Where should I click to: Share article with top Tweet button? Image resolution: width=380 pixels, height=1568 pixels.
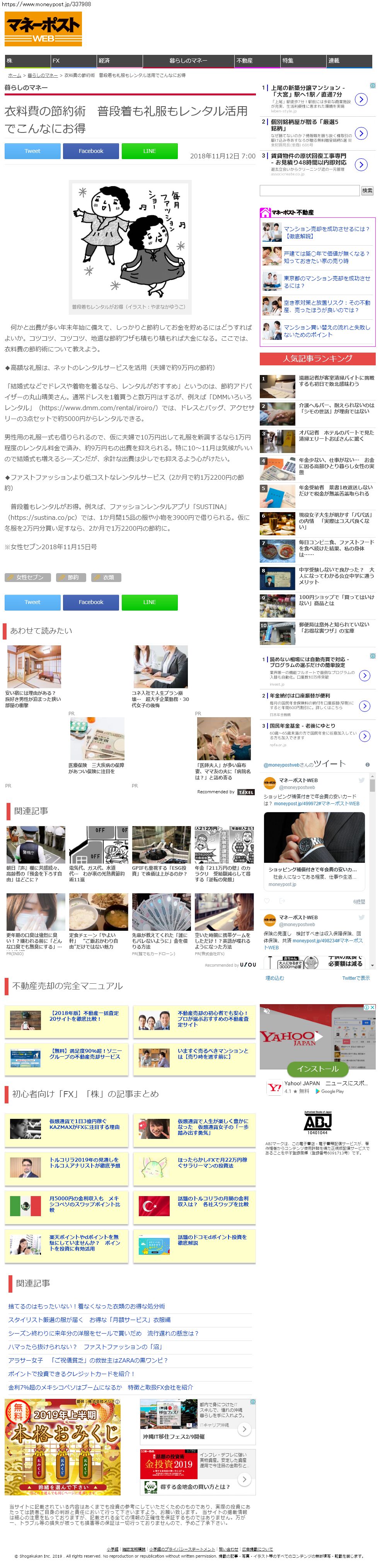click(32, 151)
